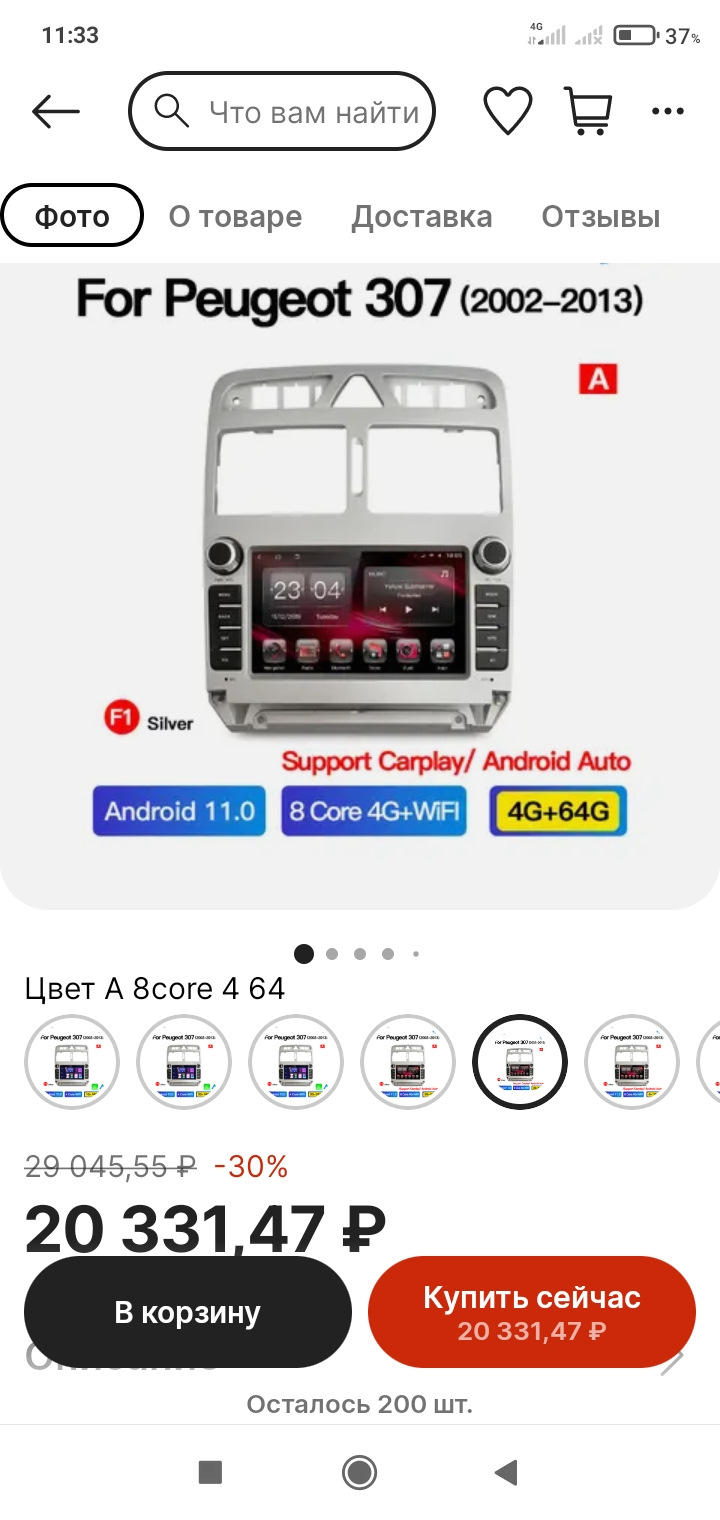This screenshot has width=720, height=1520.
Task: Add the item with В корзину
Action: pos(188,1312)
